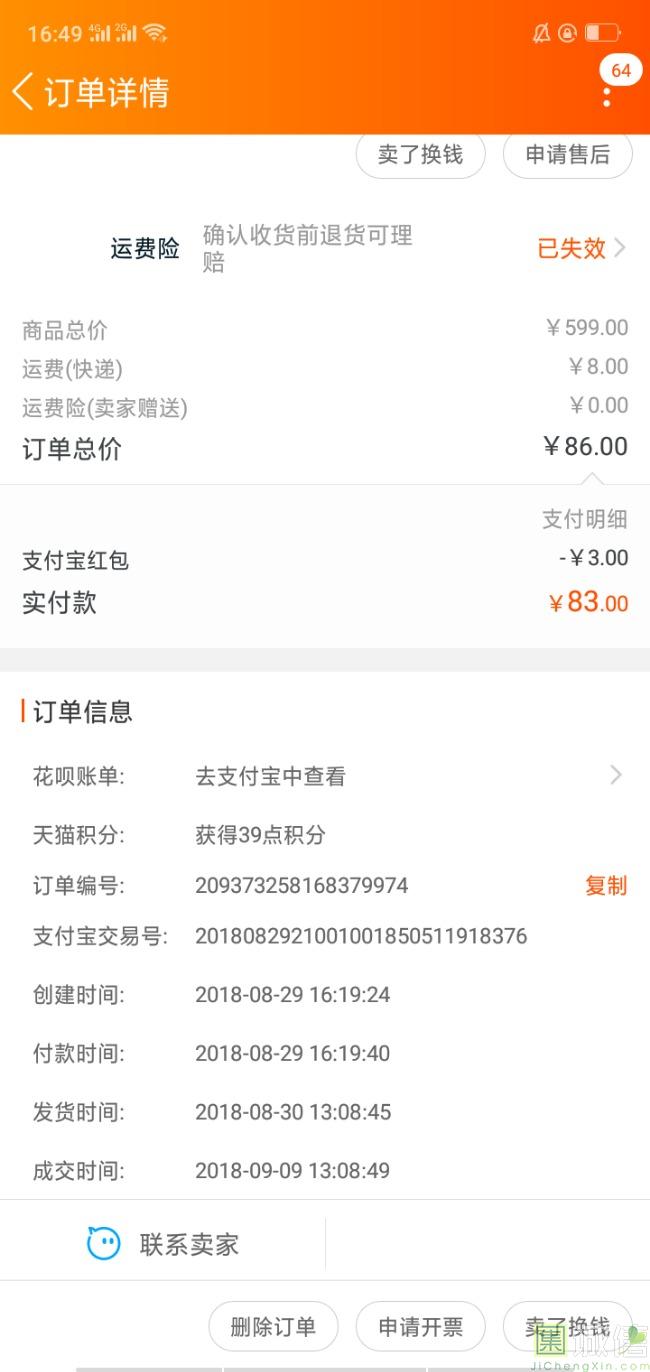This screenshot has height=1372, width=650.
Task: Request an invoice via 申请开票
Action: point(420,1327)
